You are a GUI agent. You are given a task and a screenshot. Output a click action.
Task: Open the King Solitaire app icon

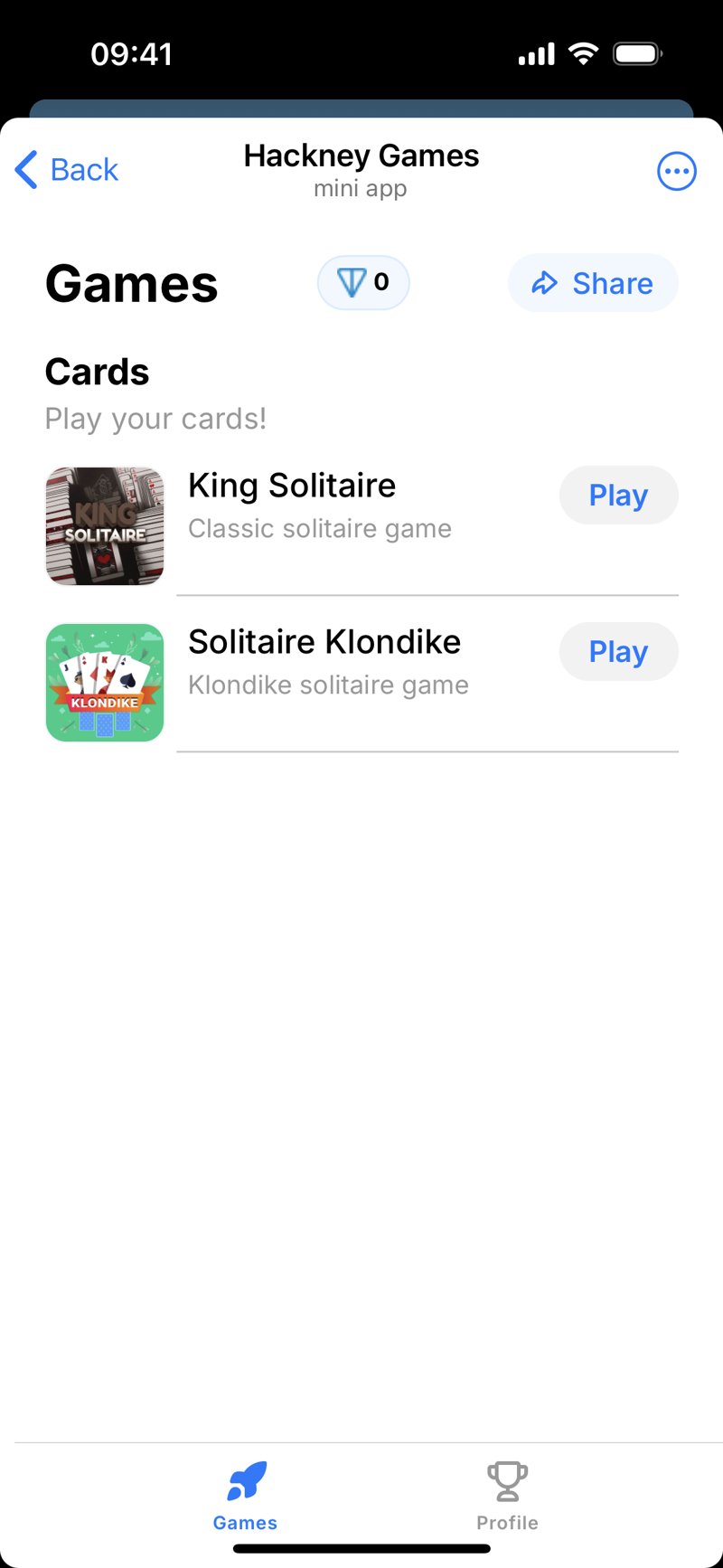coord(104,525)
